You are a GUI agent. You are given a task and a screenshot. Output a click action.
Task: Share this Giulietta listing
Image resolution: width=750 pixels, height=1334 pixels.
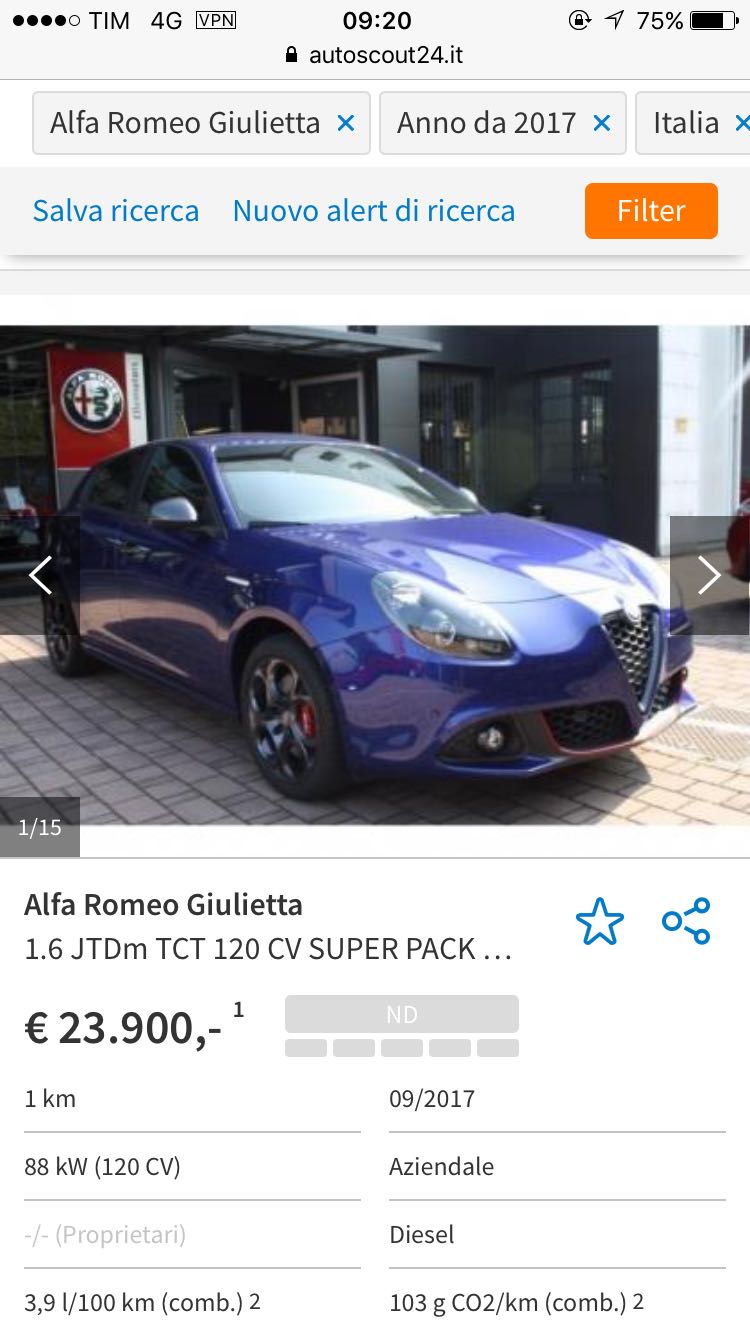pyautogui.click(x=686, y=922)
